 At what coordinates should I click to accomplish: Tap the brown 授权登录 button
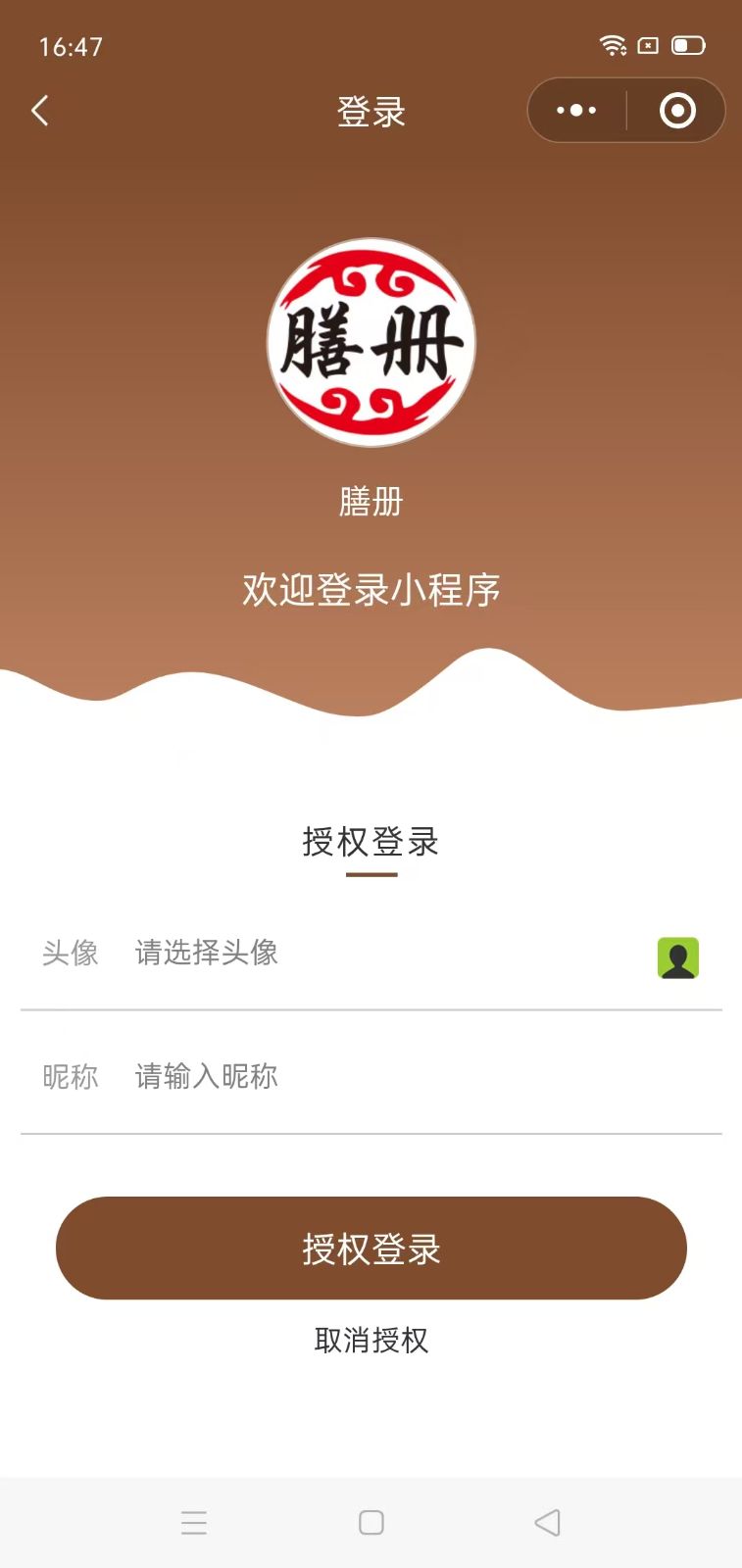click(x=371, y=1248)
